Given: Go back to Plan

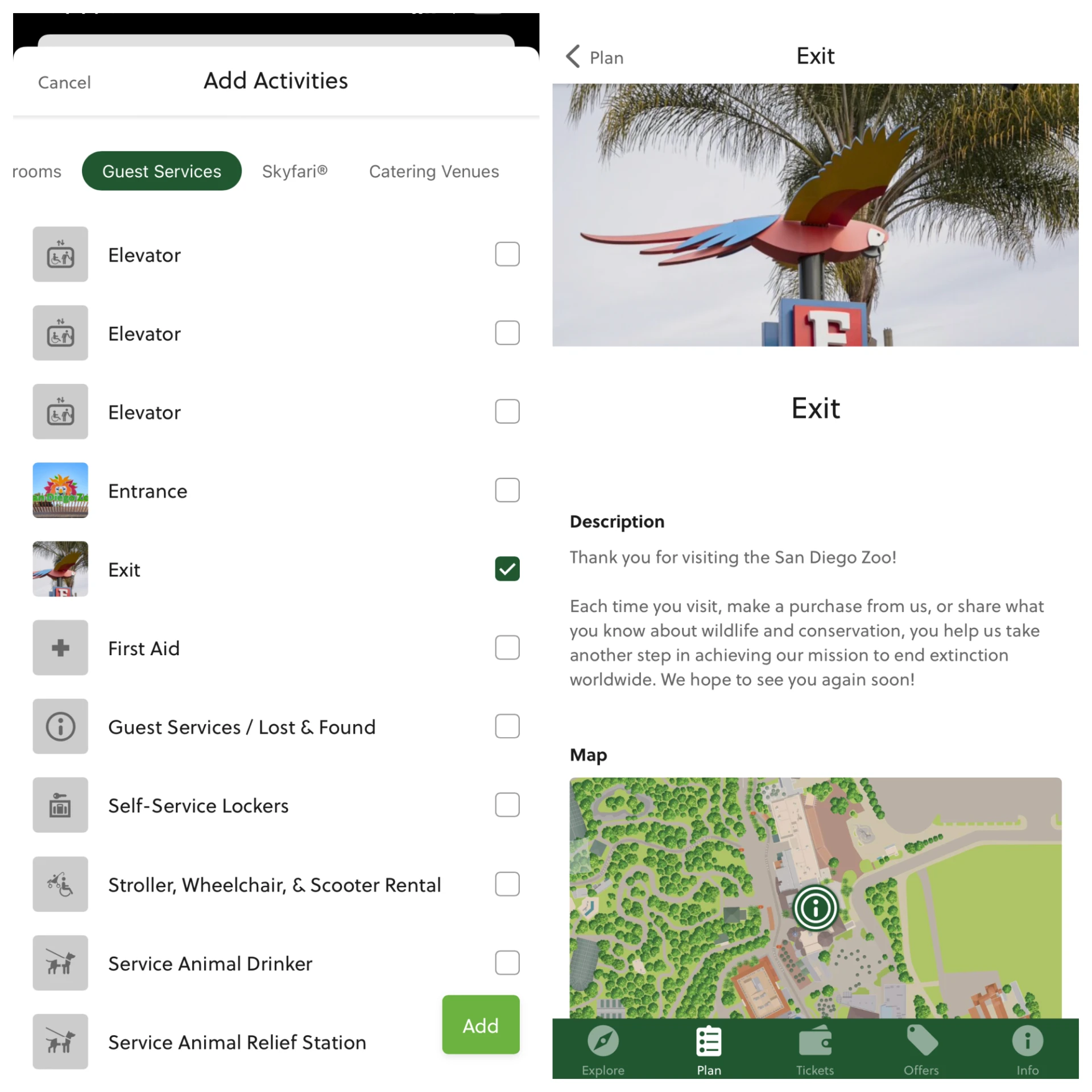Looking at the screenshot, I should coord(595,57).
